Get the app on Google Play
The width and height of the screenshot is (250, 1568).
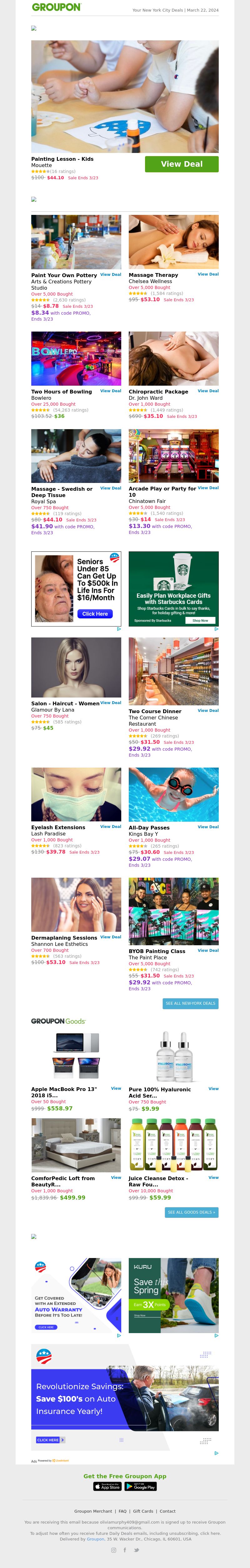[141, 1486]
